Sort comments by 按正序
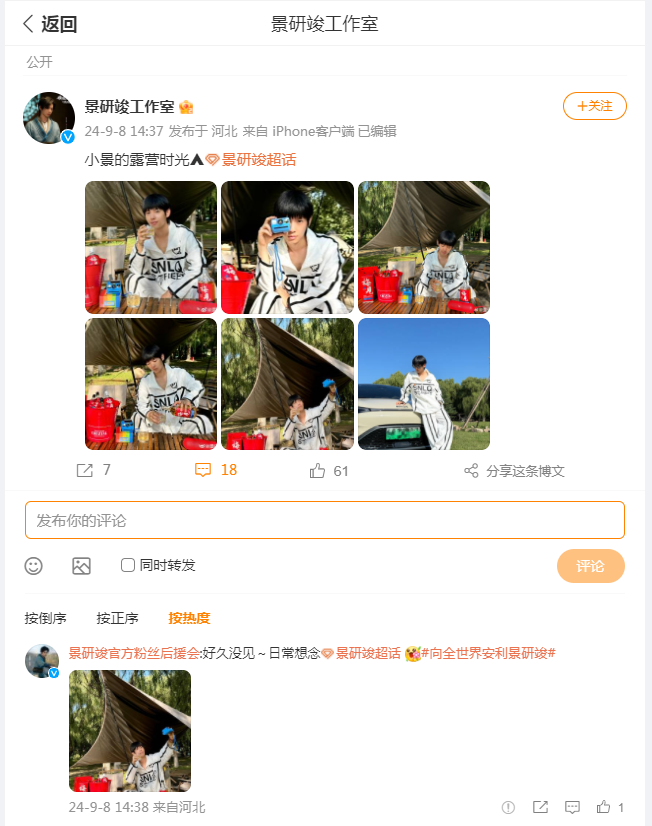Screen dimensions: 652x826 (117, 618)
